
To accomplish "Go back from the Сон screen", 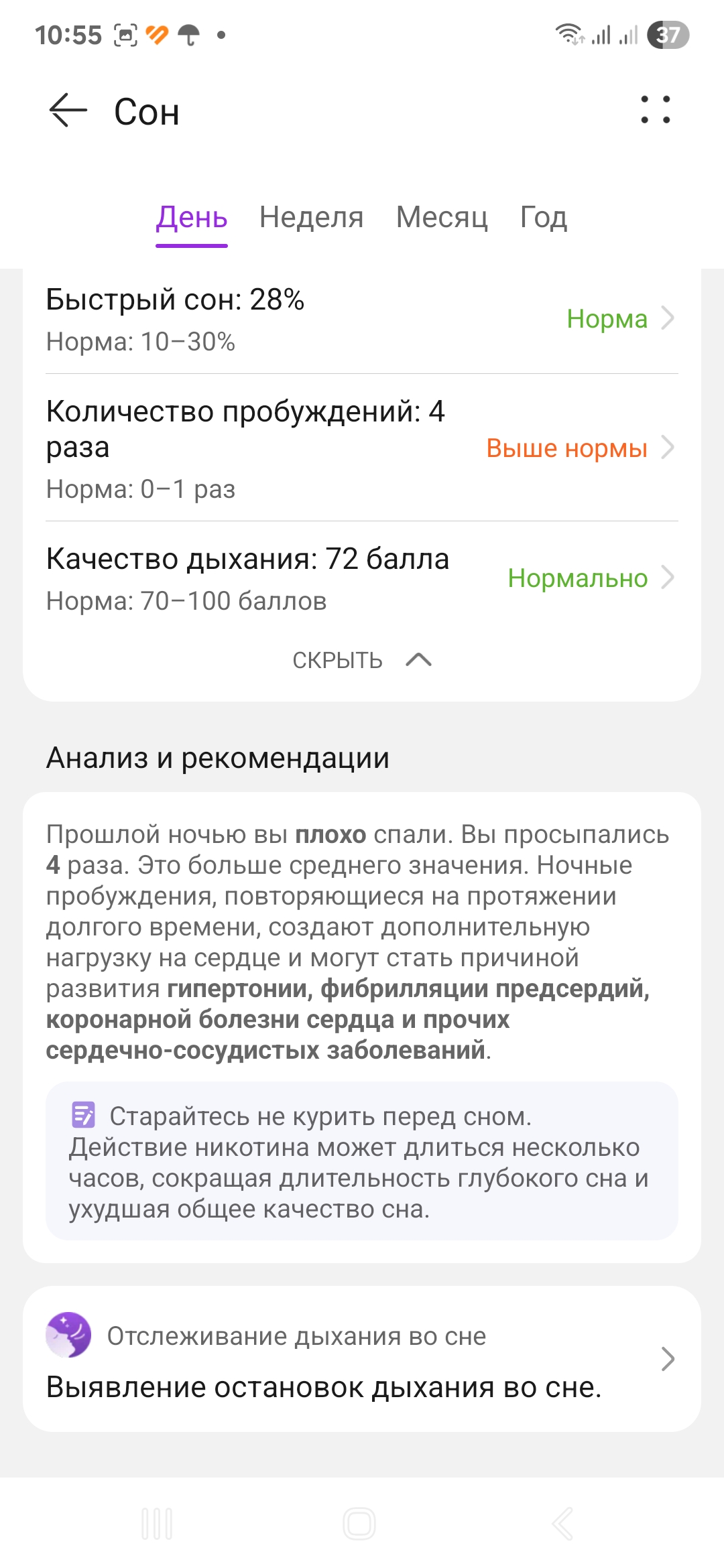I will point(68,110).
